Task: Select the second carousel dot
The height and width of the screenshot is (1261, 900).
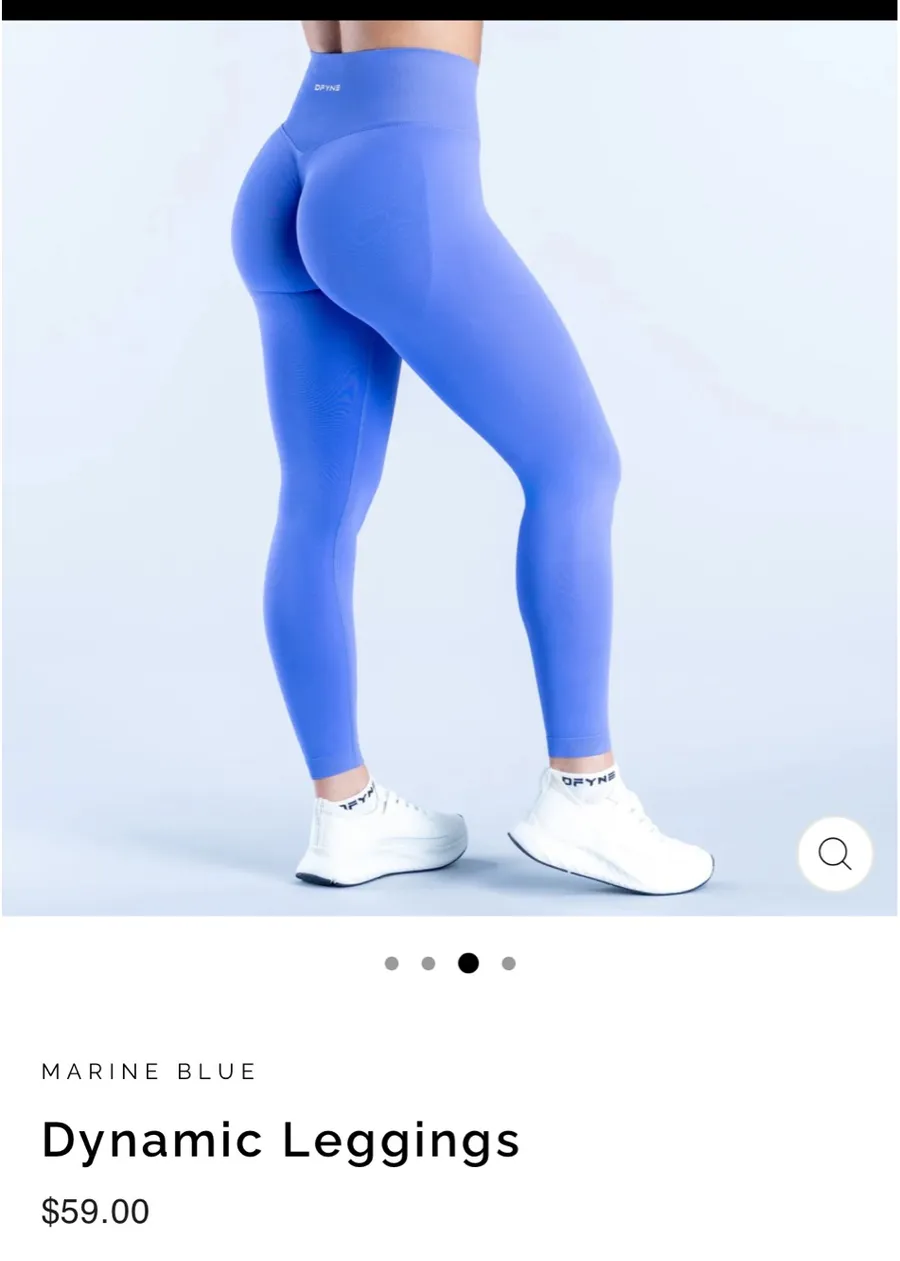Action: point(428,964)
